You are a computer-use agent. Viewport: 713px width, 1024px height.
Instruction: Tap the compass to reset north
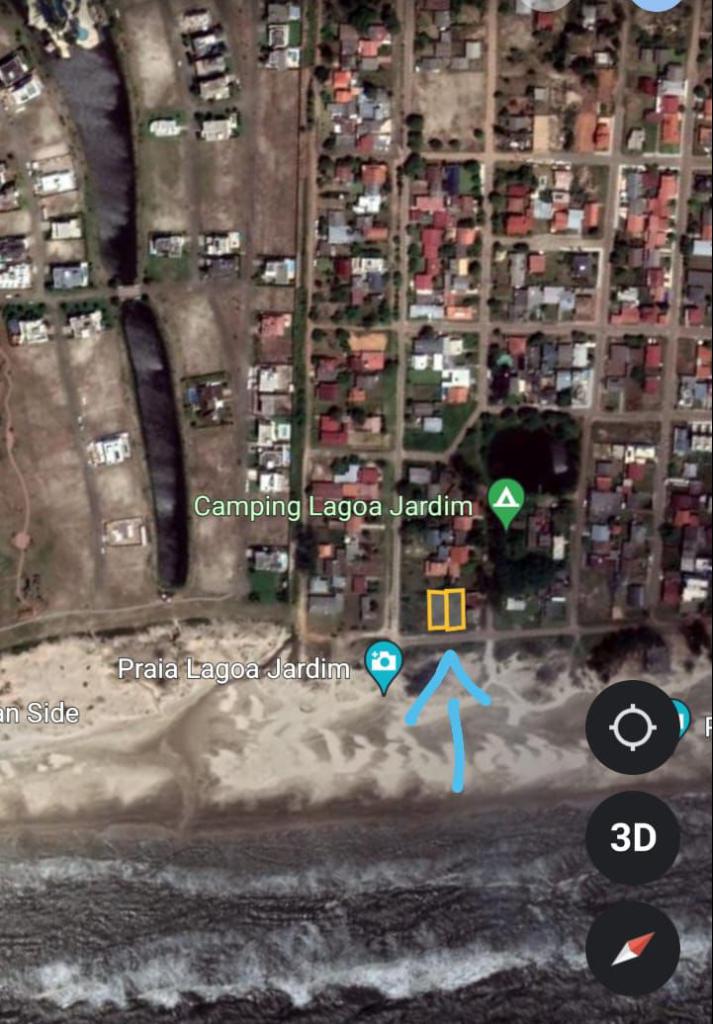(632, 947)
